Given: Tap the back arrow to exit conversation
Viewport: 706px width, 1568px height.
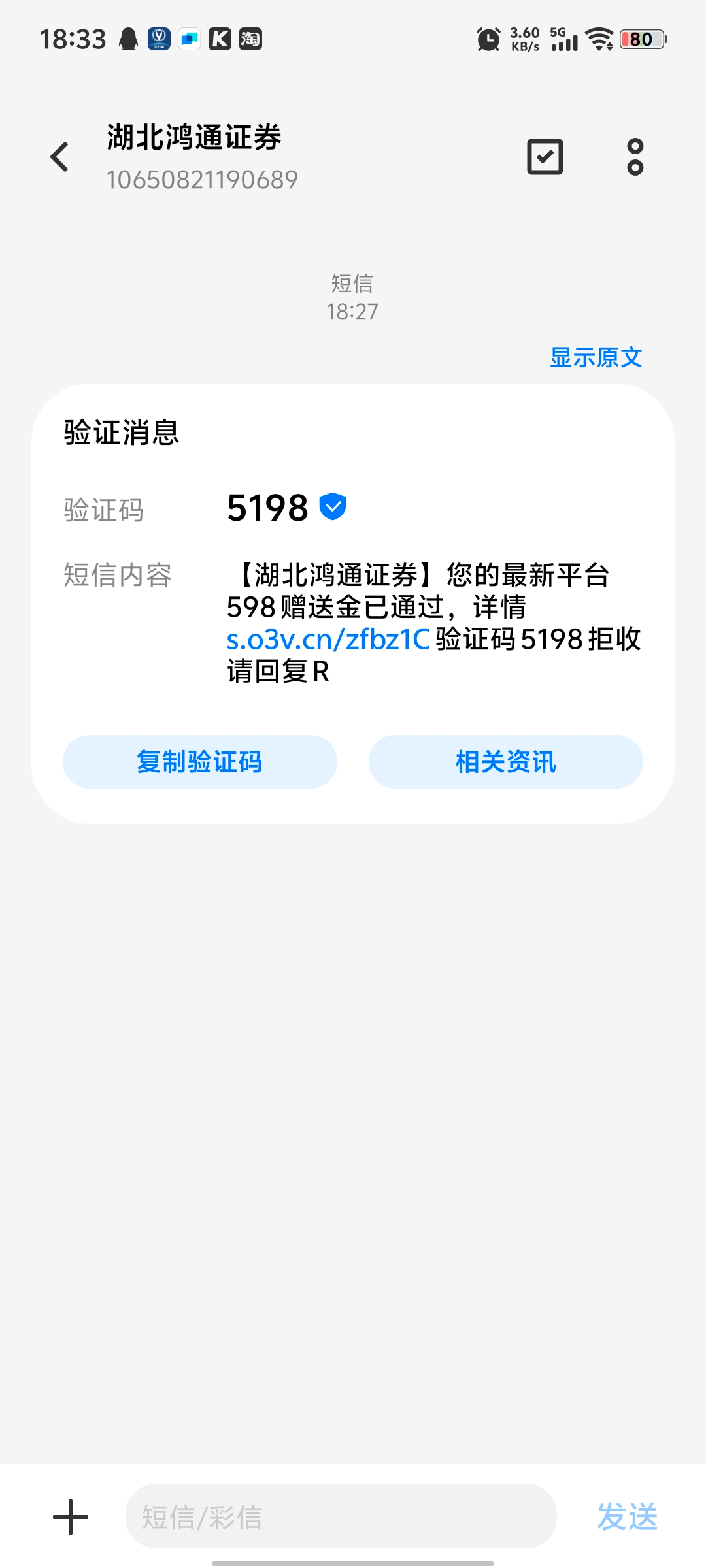Looking at the screenshot, I should pyautogui.click(x=59, y=157).
